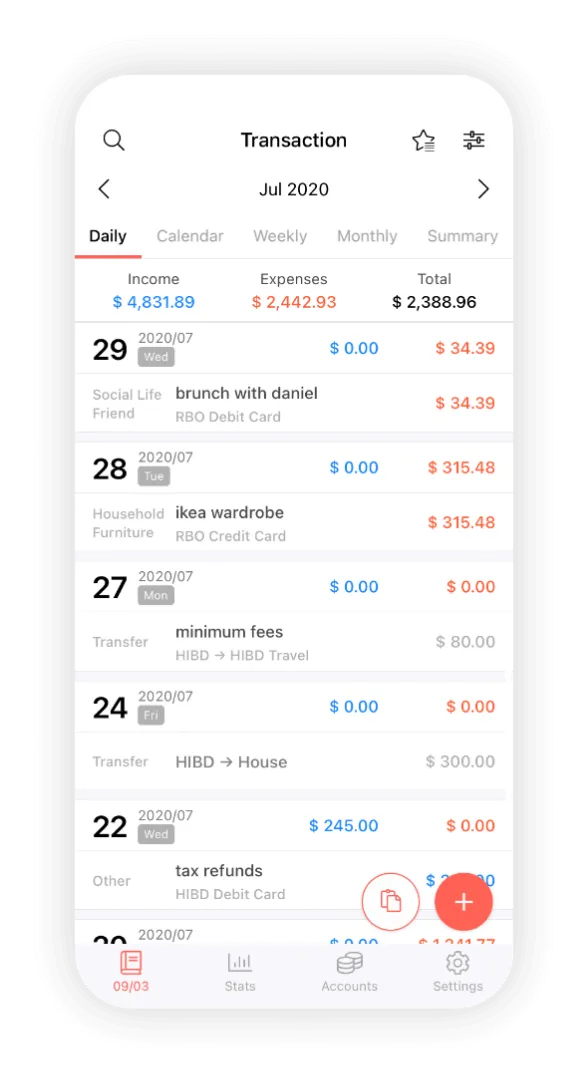Open the search magnifier icon

point(113,140)
